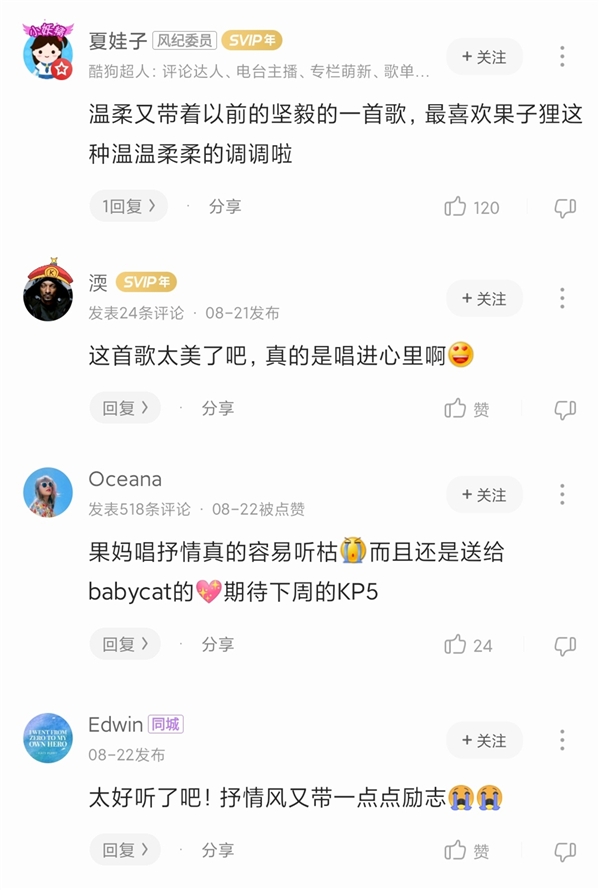Viewport: 600px width, 890px height.
Task: Follow user 澳
Action: click(484, 299)
